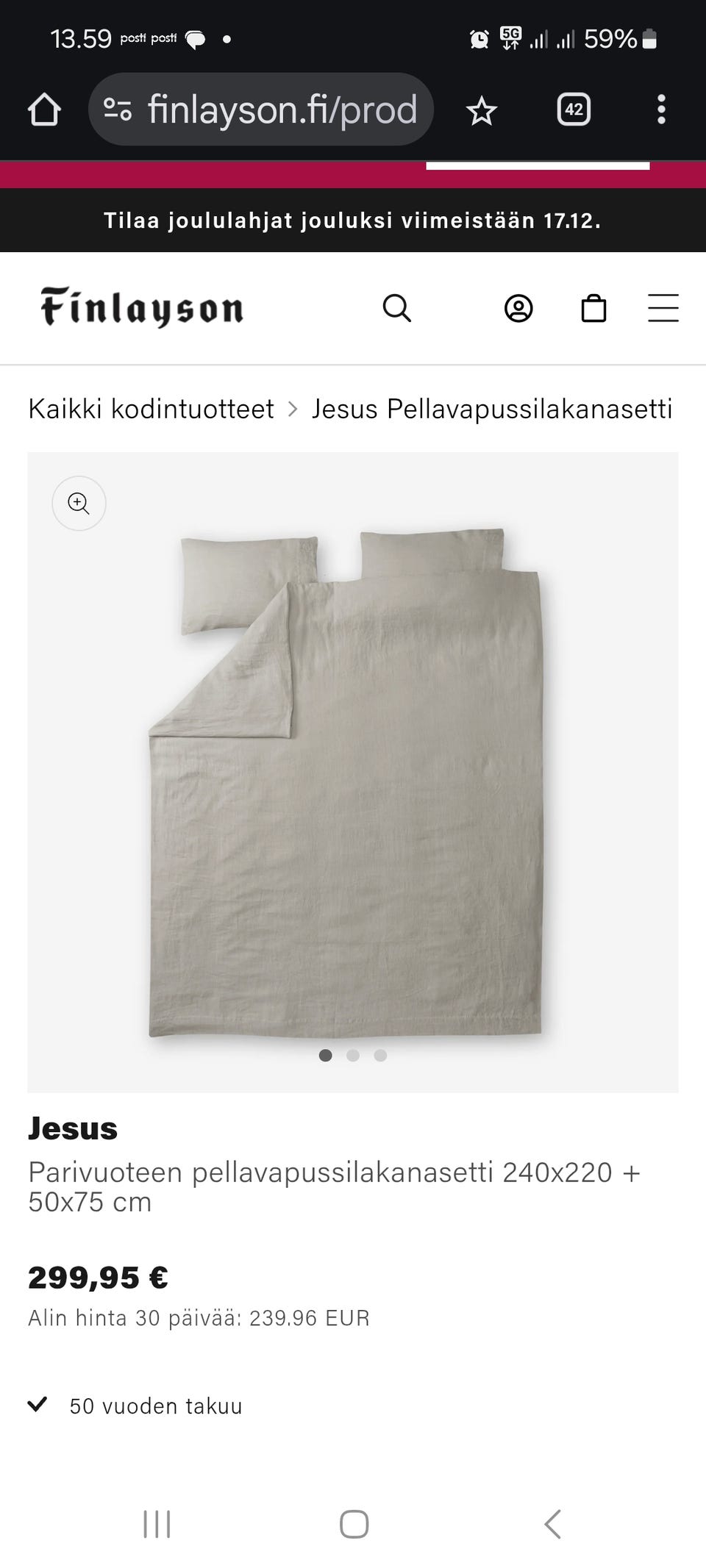Zoom the product image with the magnifier

point(79,504)
